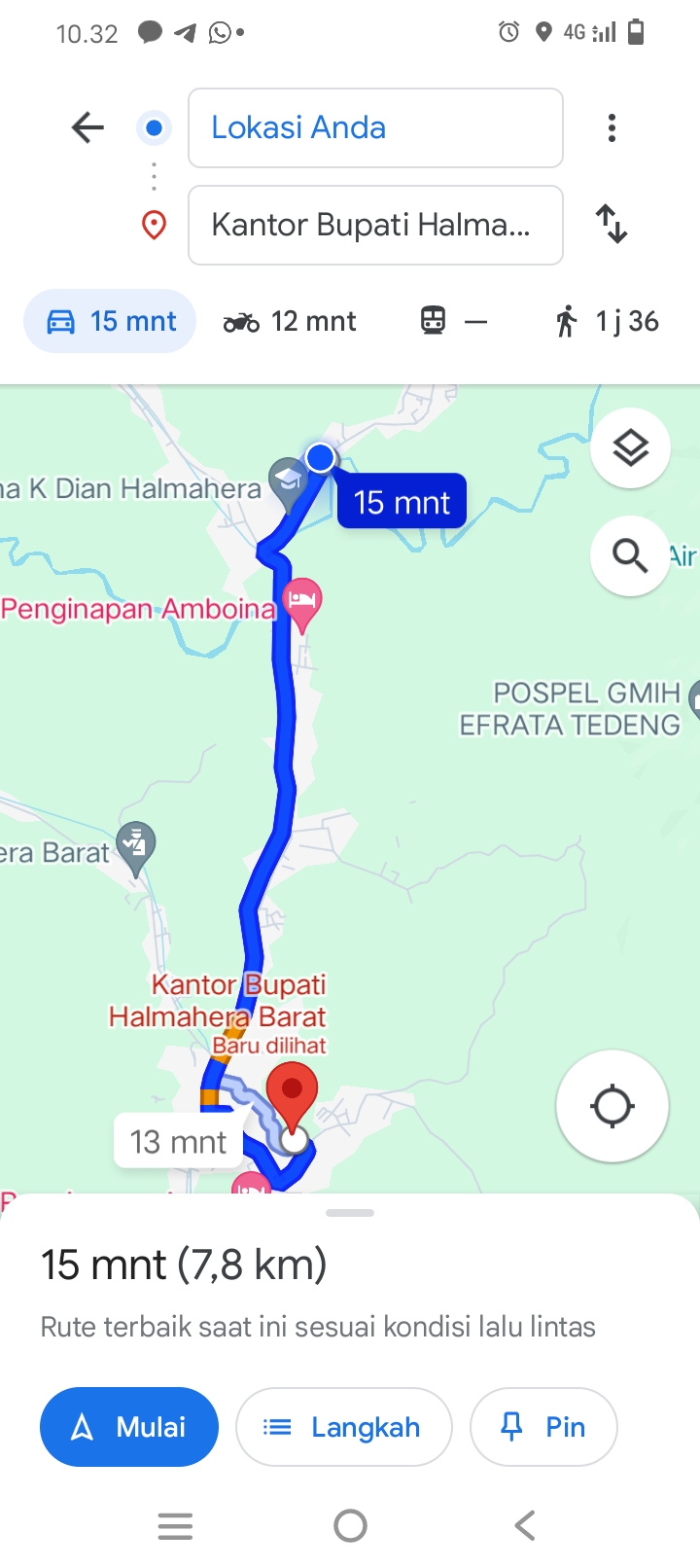700x1568 pixels.
Task: Expand the route sheet via drag handle
Action: coord(350,1213)
